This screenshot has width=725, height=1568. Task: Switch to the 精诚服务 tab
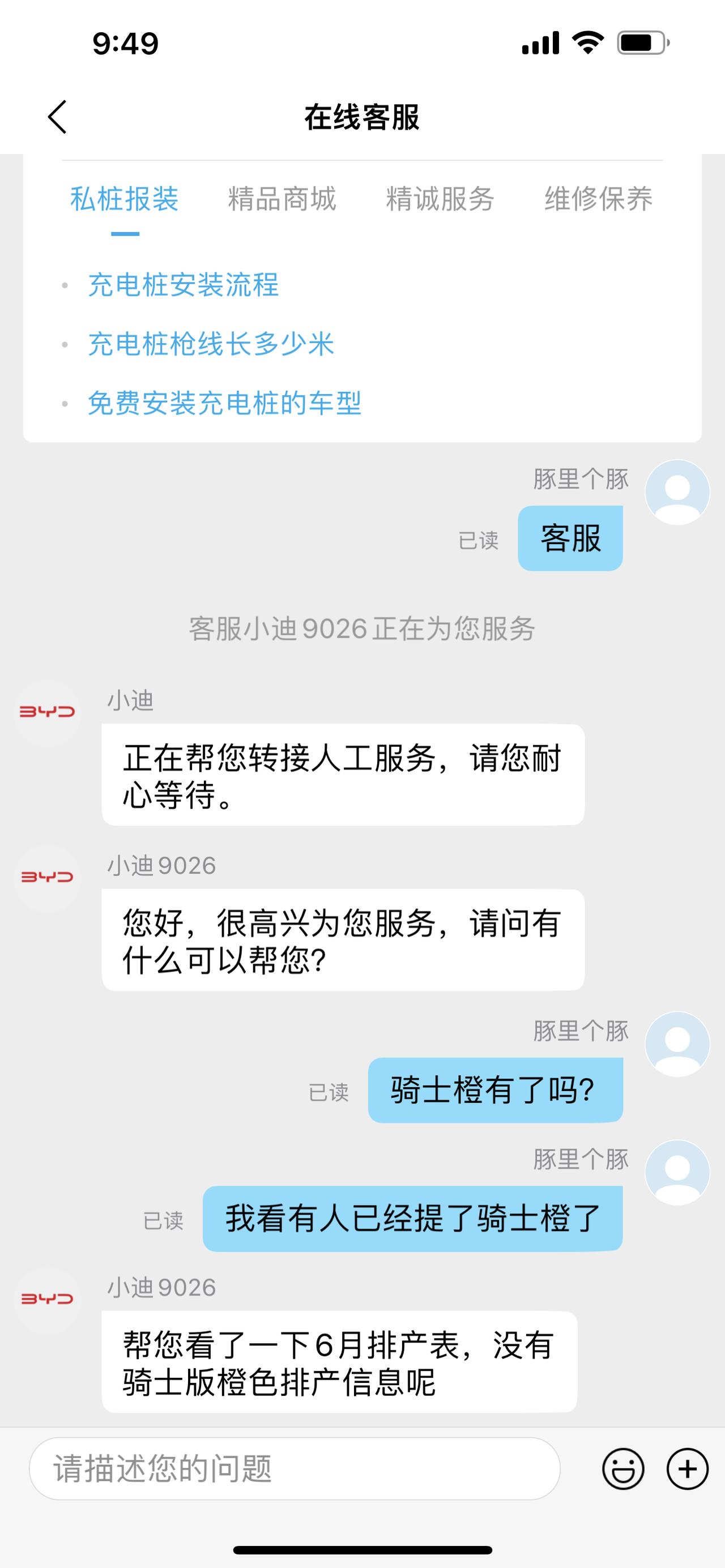(x=440, y=199)
